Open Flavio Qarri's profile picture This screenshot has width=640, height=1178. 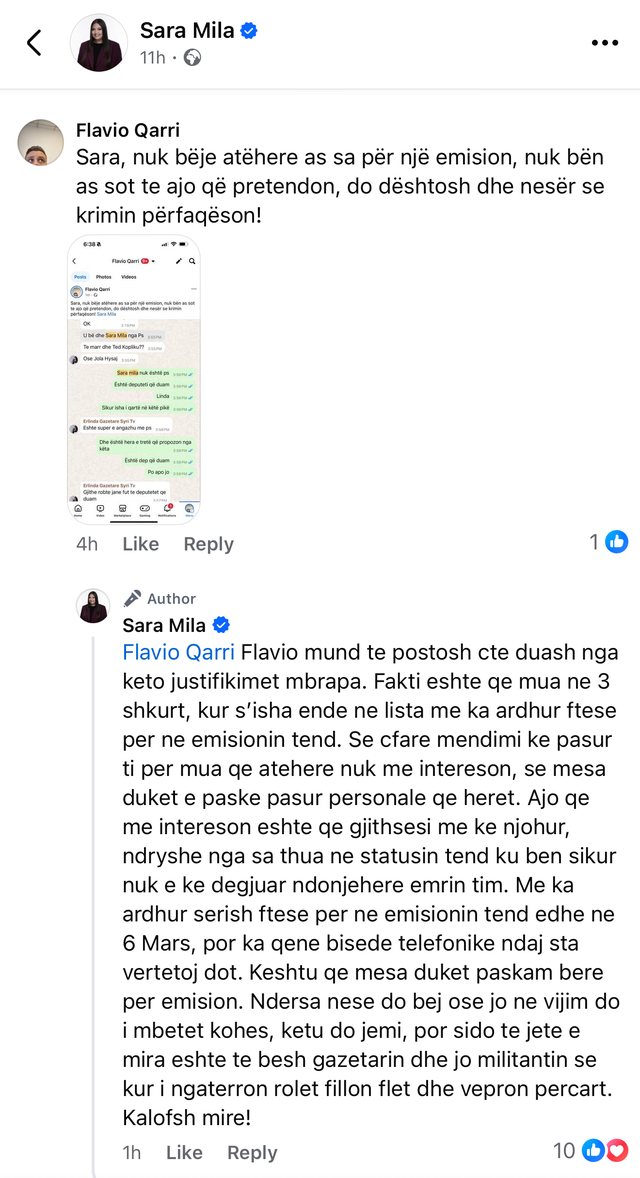coord(41,141)
